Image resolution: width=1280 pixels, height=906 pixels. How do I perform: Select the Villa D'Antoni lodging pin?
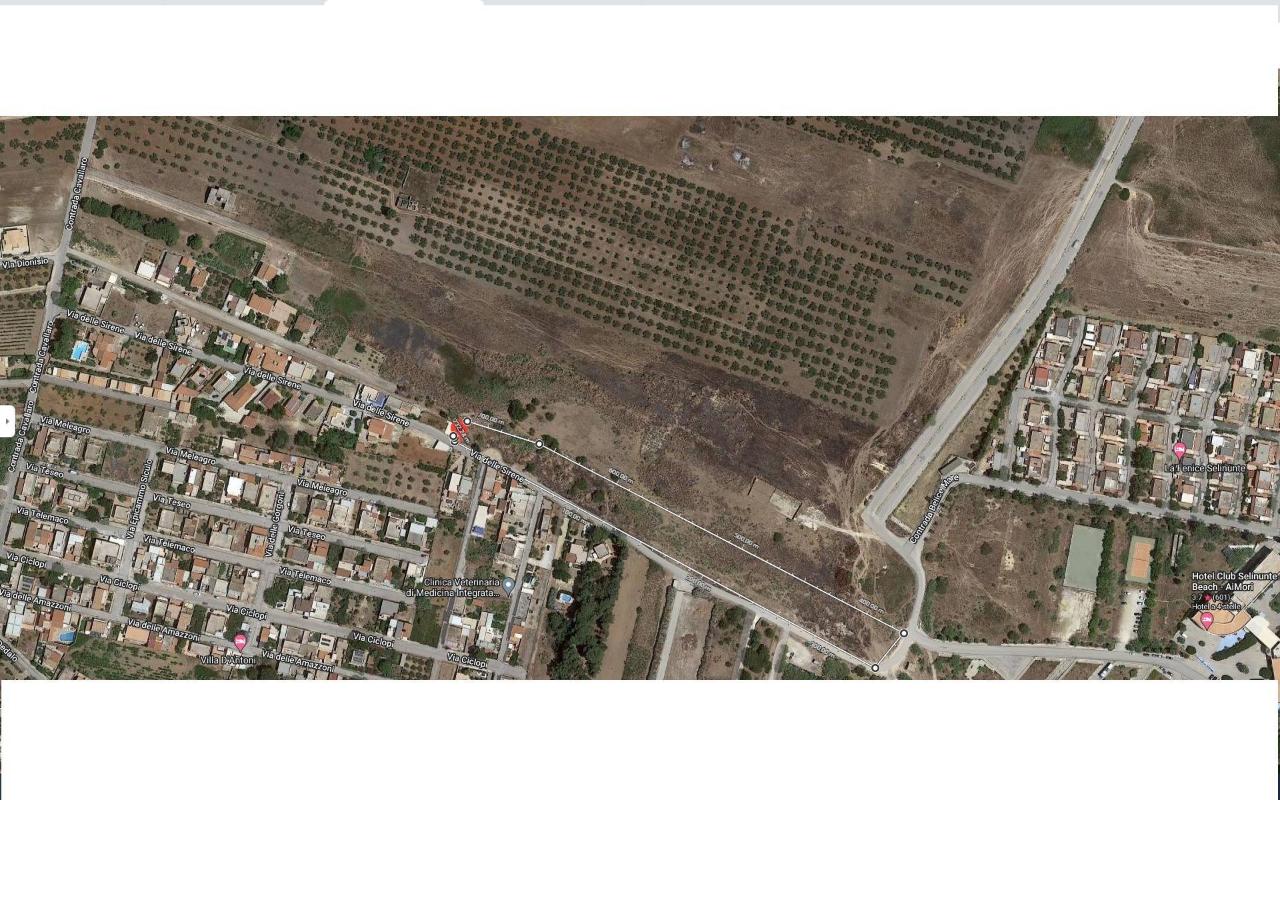[x=240, y=641]
